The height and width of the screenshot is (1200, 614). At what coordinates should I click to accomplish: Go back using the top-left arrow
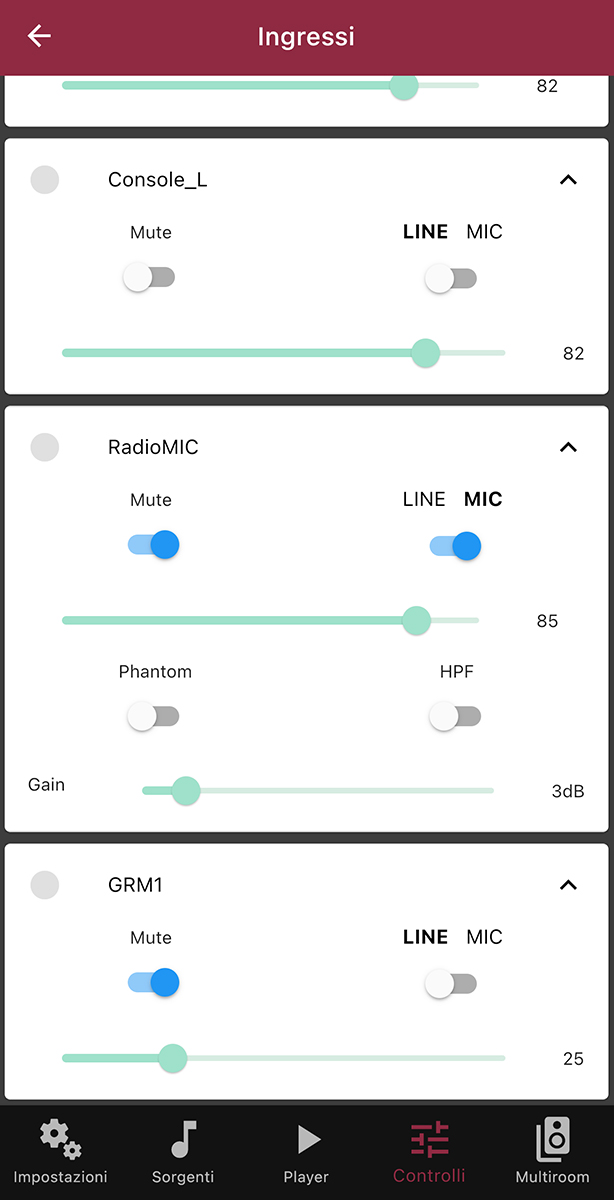39,37
